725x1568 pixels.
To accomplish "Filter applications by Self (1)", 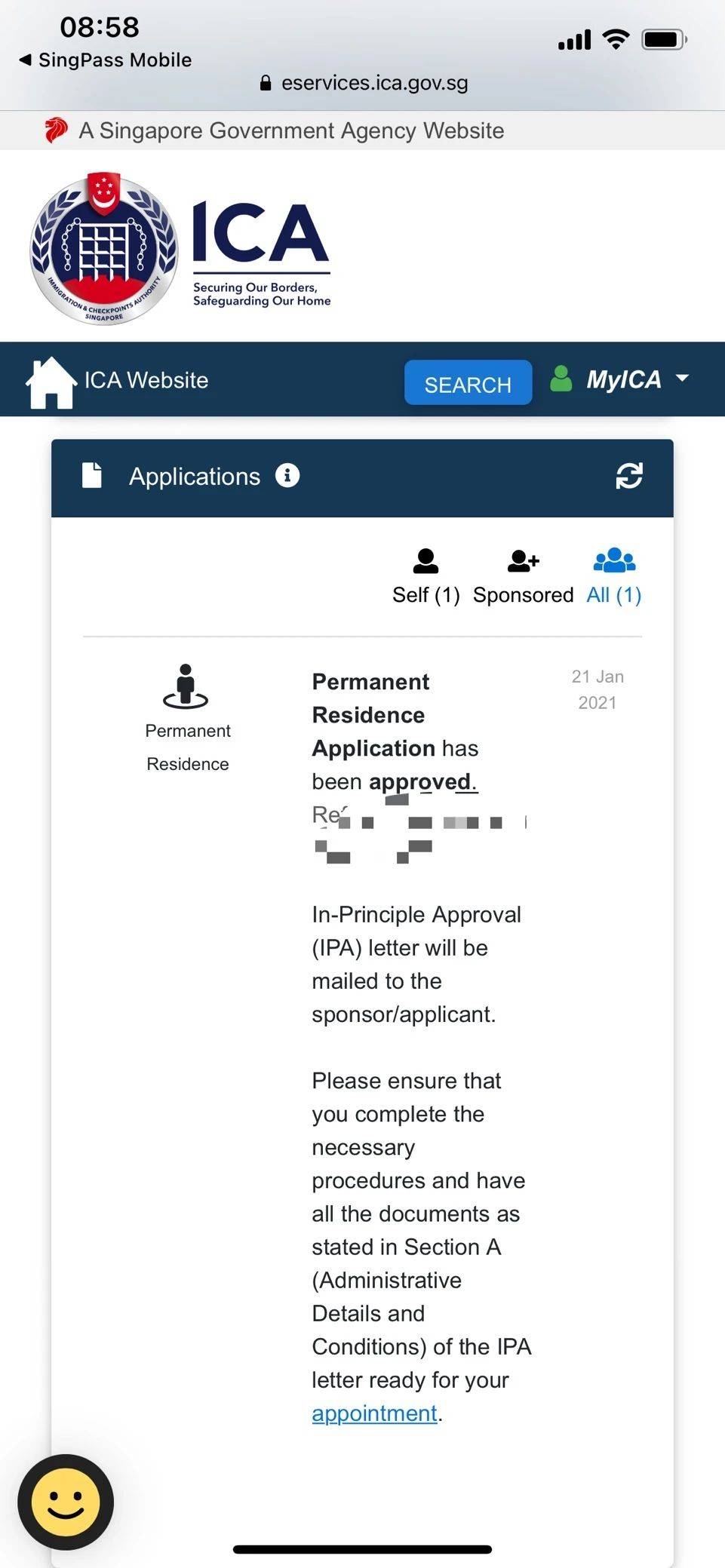I will (425, 577).
